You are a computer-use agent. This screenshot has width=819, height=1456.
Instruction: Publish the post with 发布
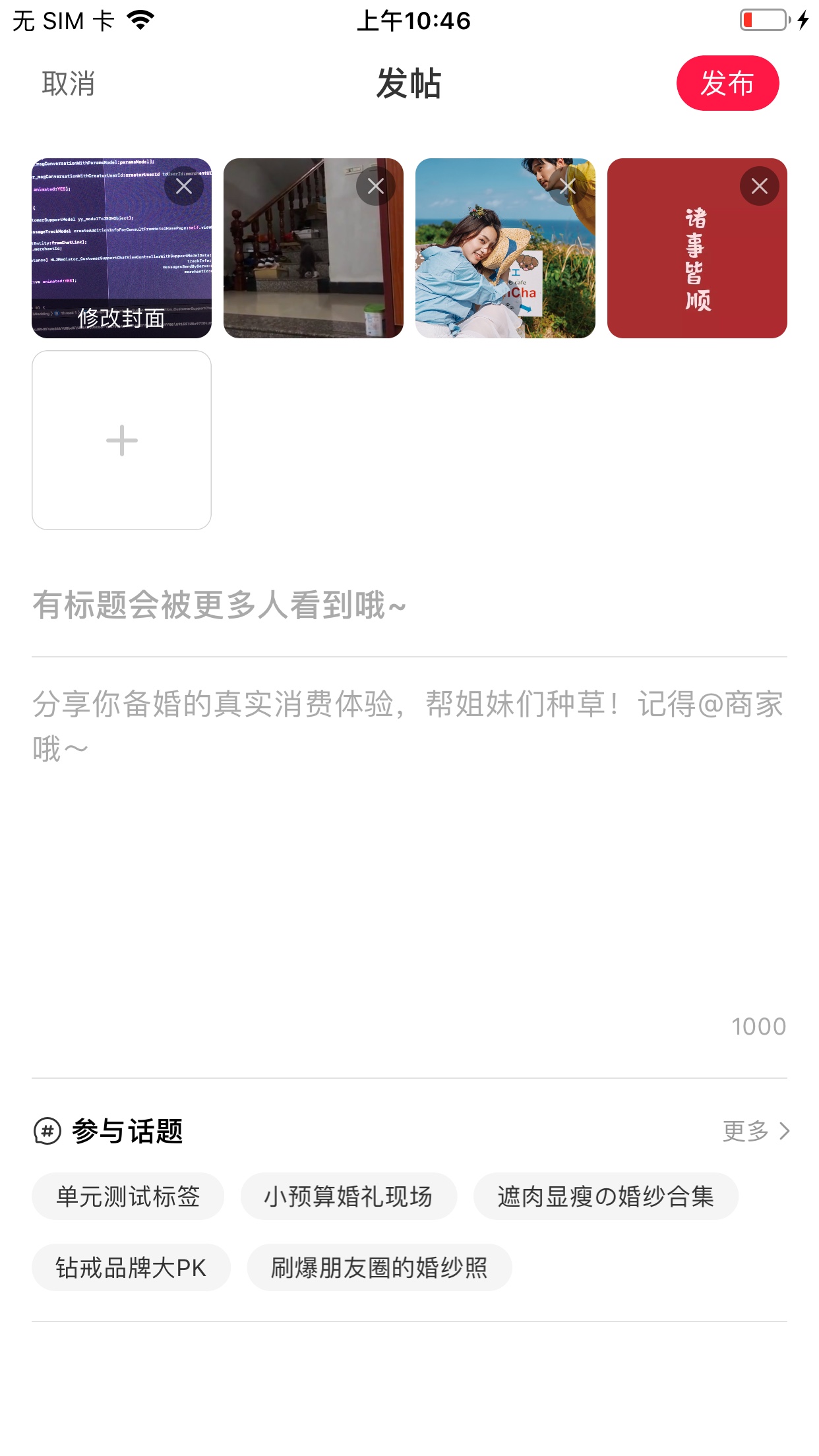[727, 83]
